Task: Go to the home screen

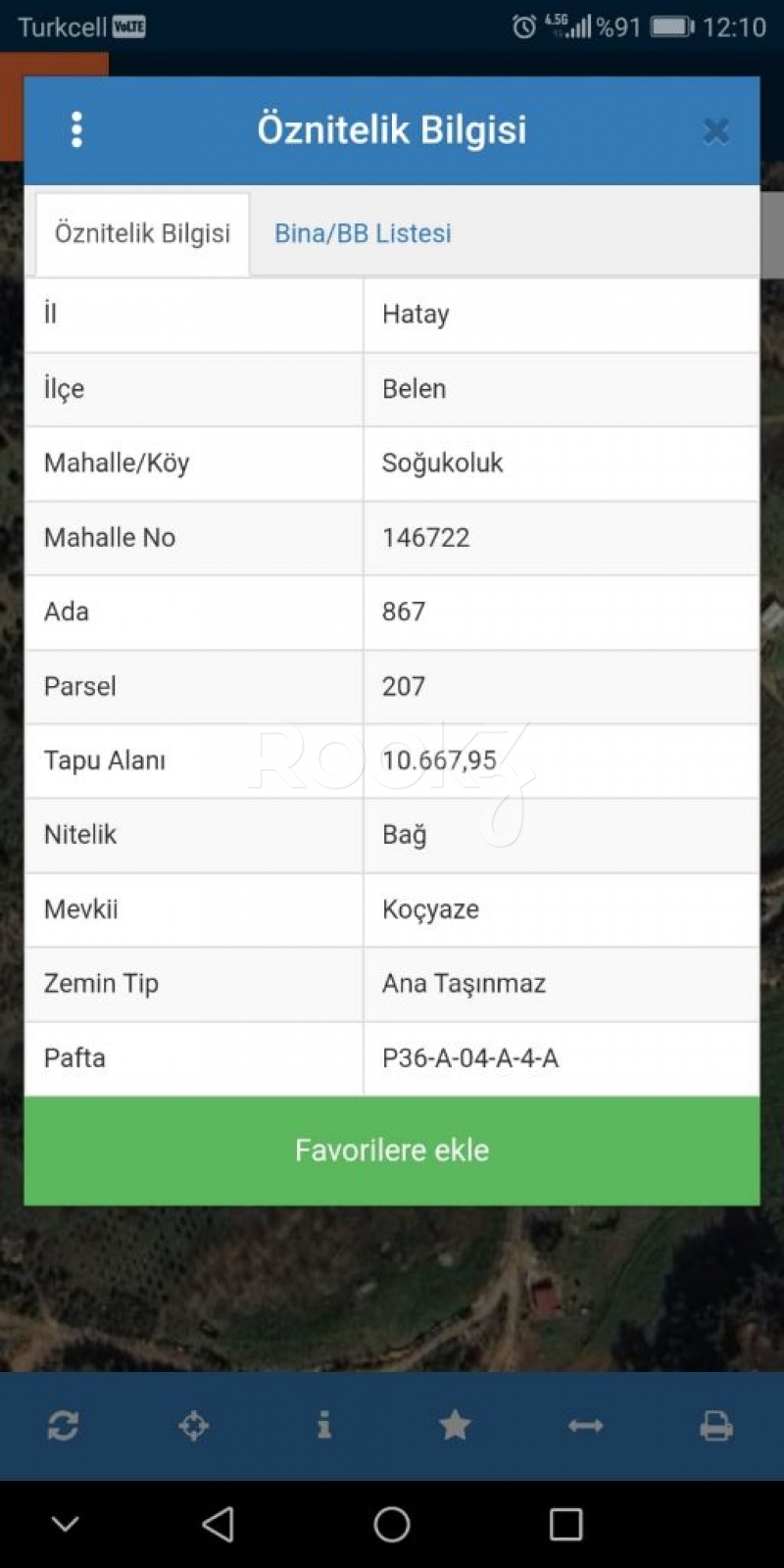Action: tap(392, 1524)
